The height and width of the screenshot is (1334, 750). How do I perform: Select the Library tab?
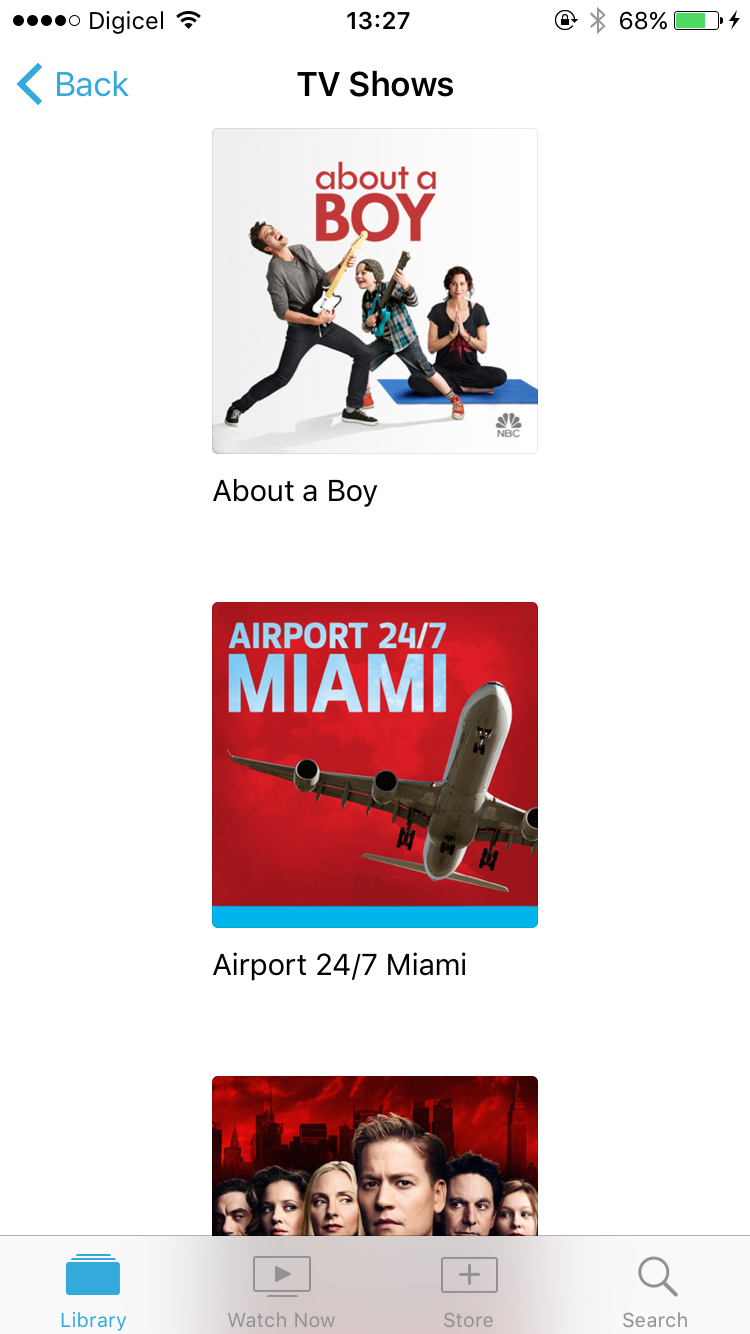pyautogui.click(x=93, y=1290)
